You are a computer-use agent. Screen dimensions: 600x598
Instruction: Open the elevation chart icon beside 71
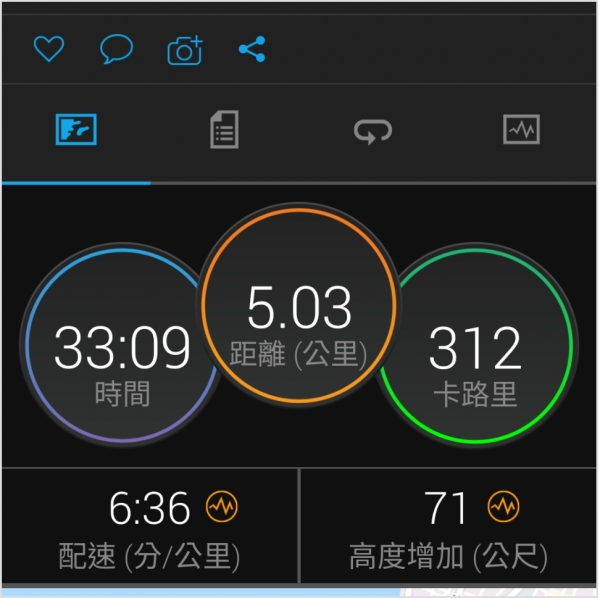click(x=504, y=508)
